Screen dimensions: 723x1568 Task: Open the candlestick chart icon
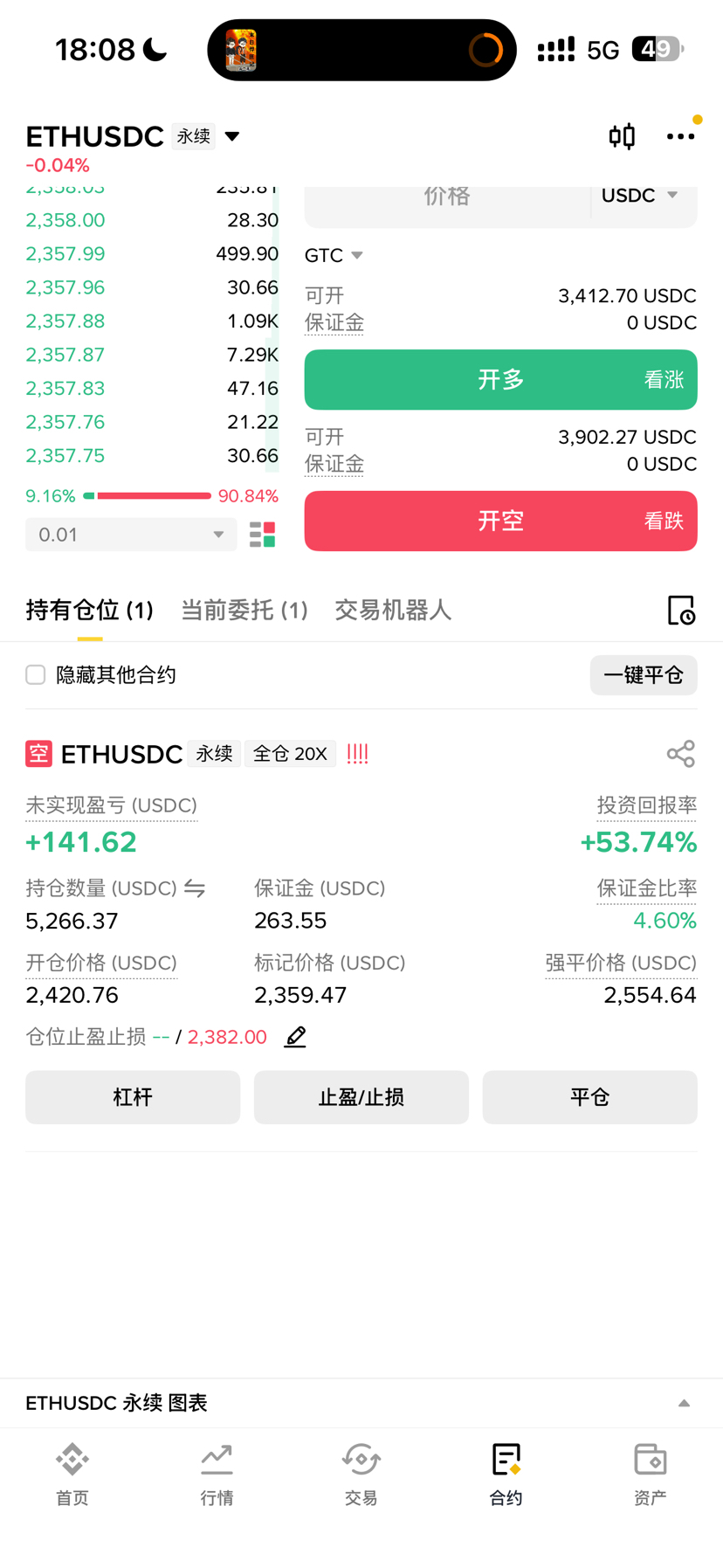click(x=622, y=136)
